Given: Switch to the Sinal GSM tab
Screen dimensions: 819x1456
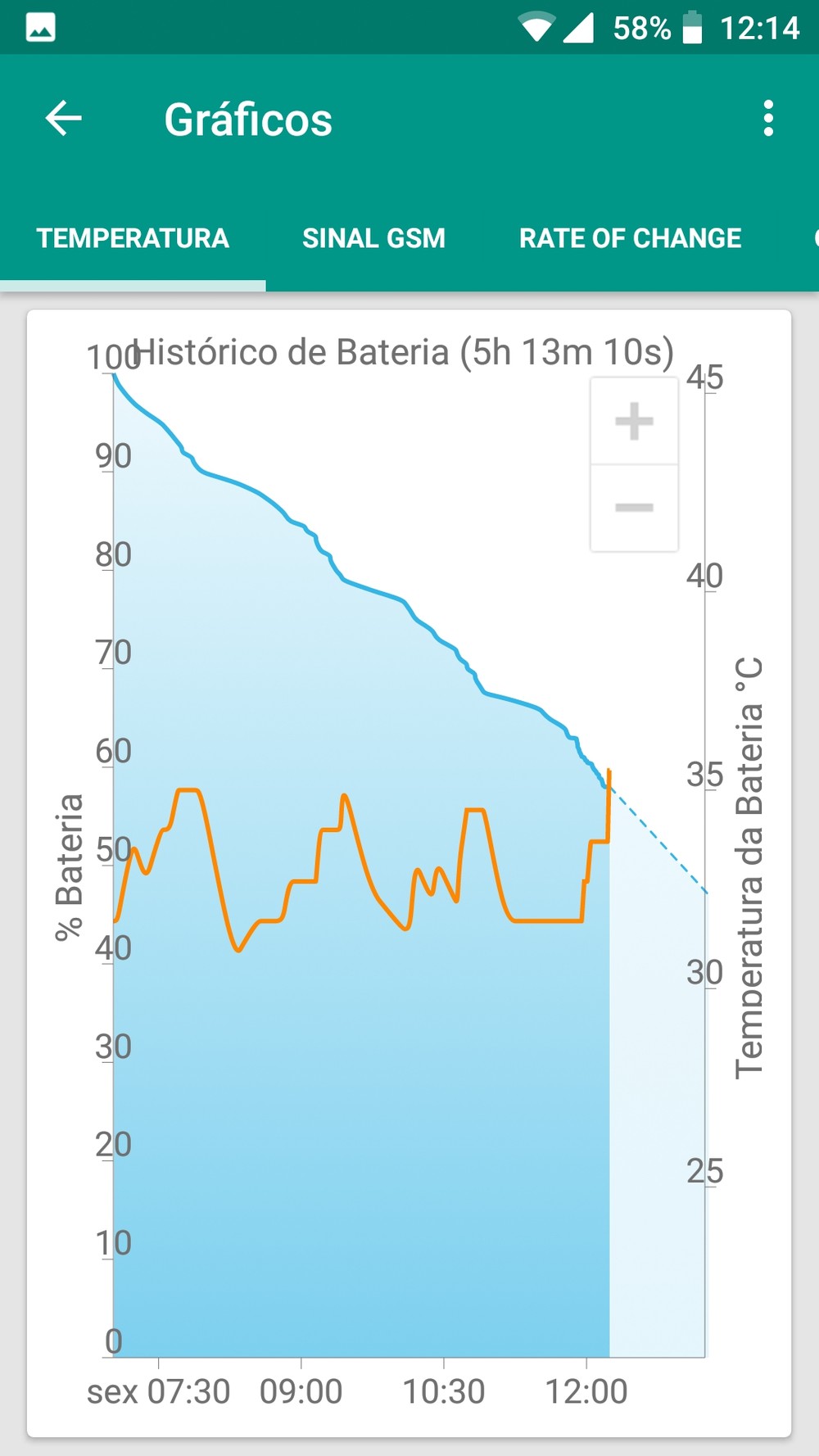Looking at the screenshot, I should tap(373, 238).
